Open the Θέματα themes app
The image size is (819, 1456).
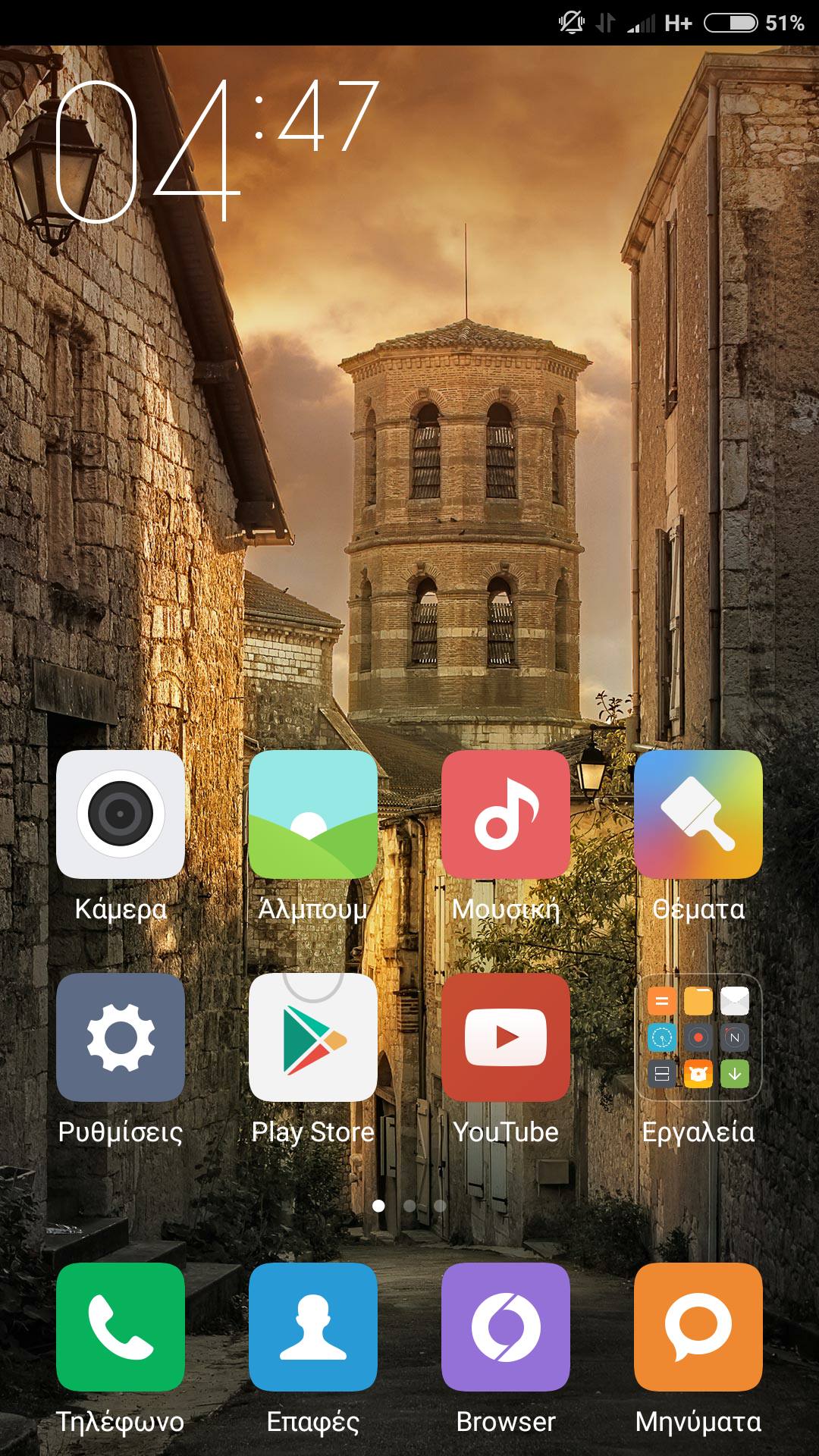pos(698,814)
